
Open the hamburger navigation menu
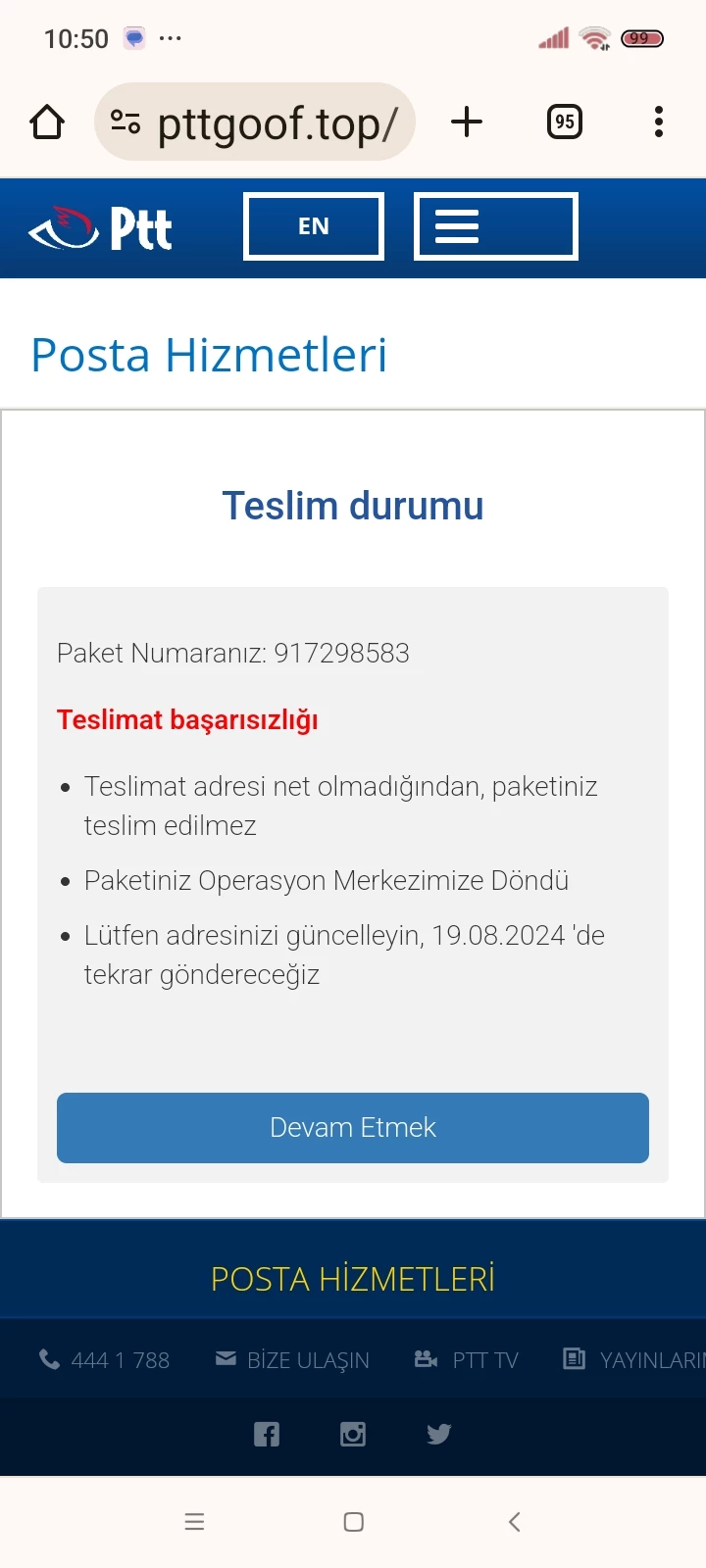496,226
